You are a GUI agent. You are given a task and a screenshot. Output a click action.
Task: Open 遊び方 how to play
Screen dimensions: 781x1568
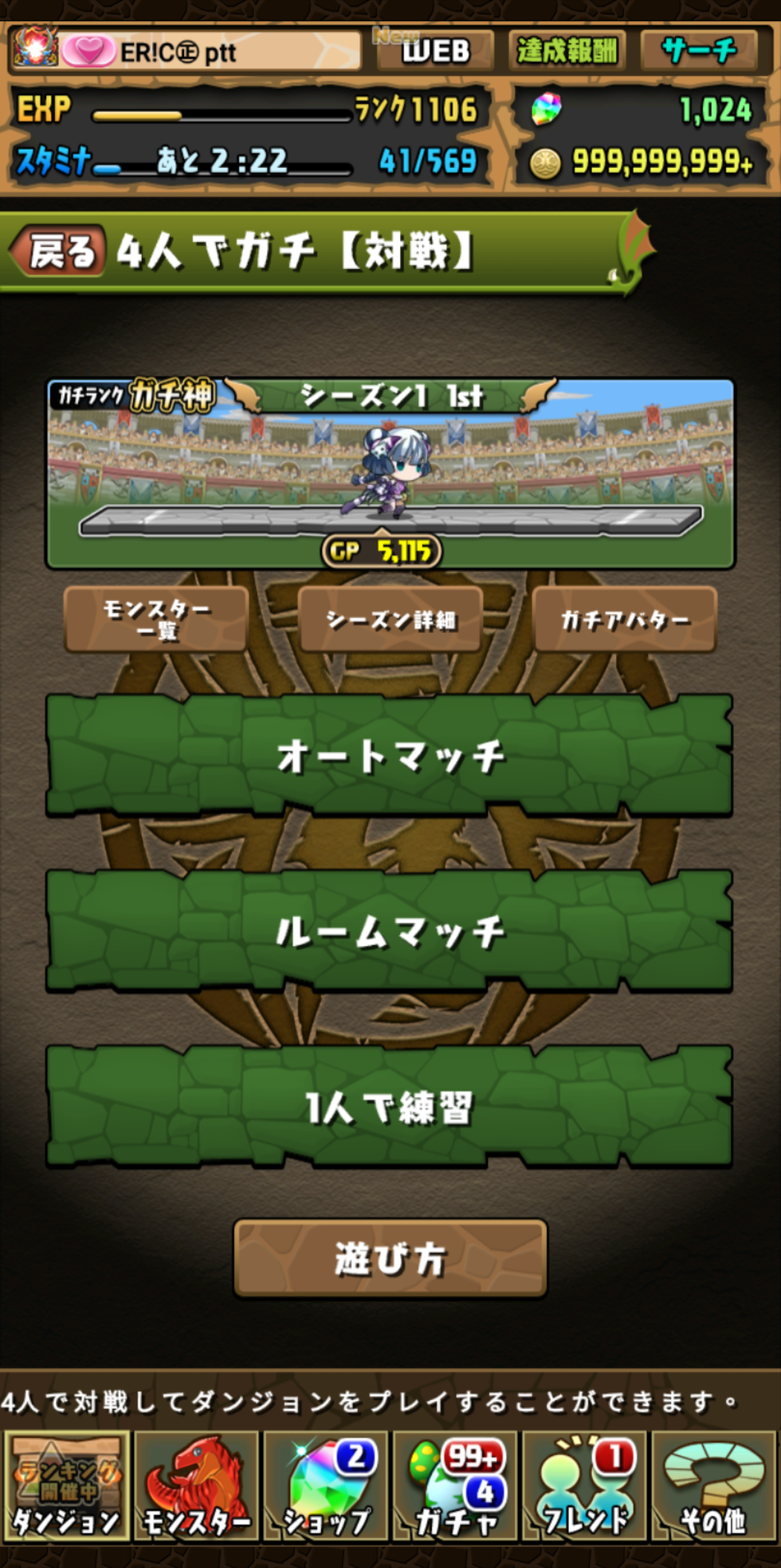(390, 1258)
